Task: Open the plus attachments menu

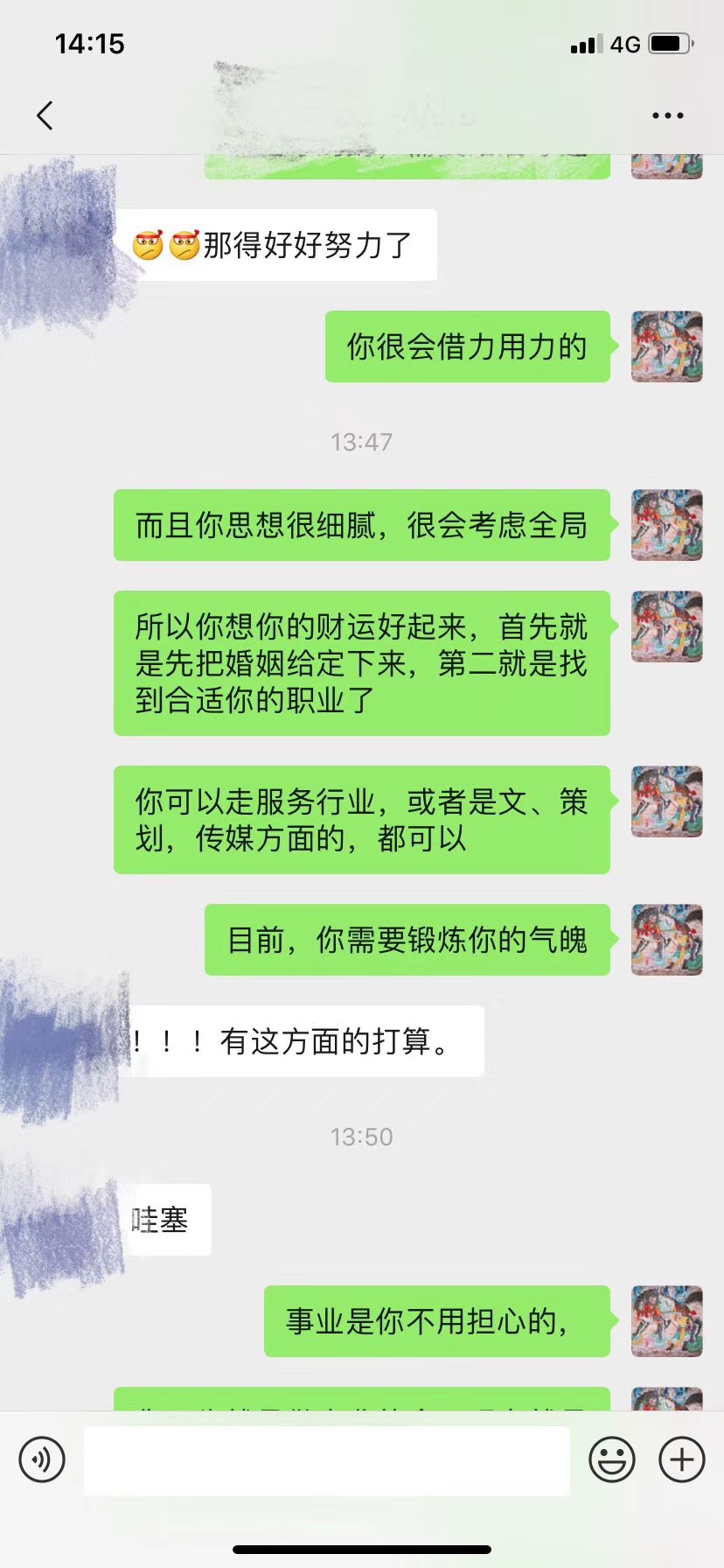Action: pyautogui.click(x=681, y=1459)
